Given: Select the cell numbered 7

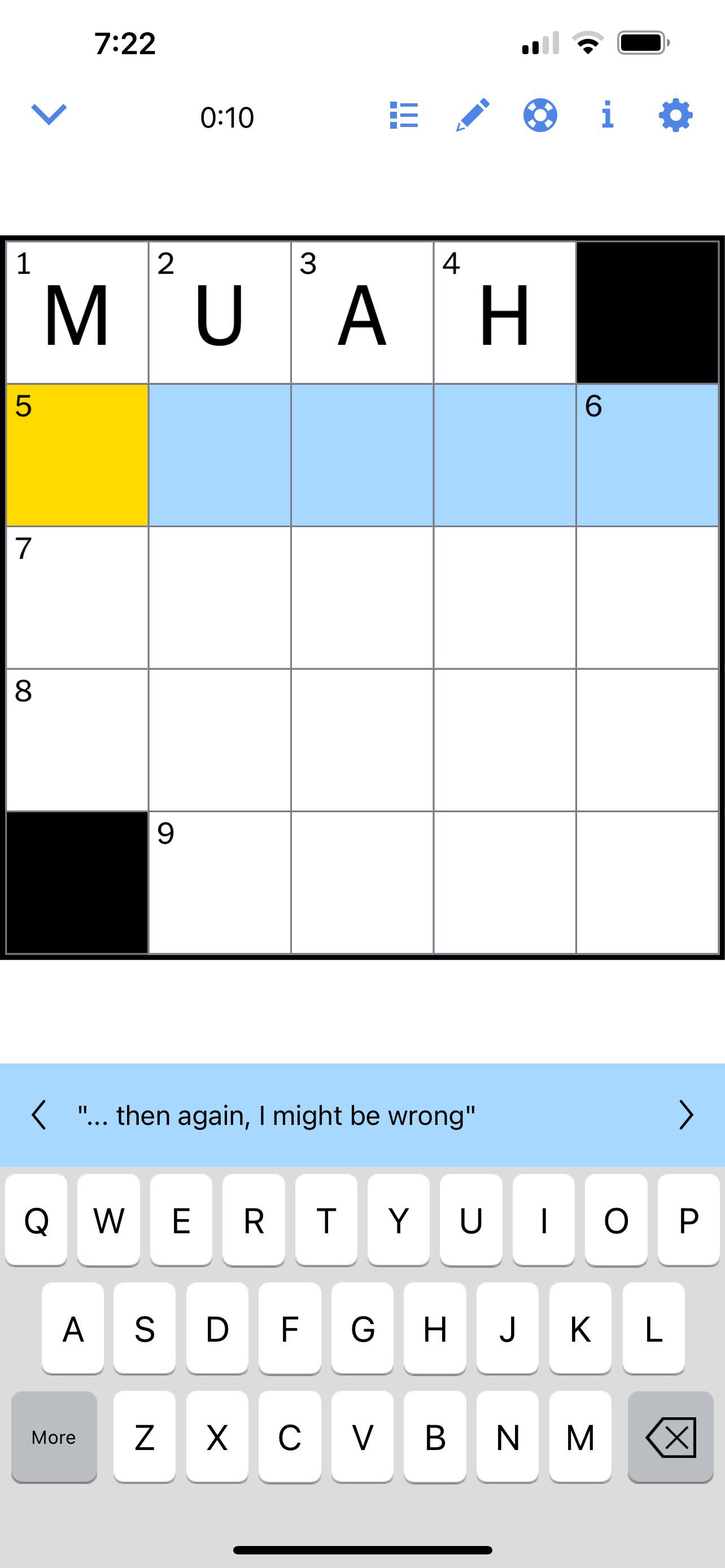Looking at the screenshot, I should (x=77, y=598).
